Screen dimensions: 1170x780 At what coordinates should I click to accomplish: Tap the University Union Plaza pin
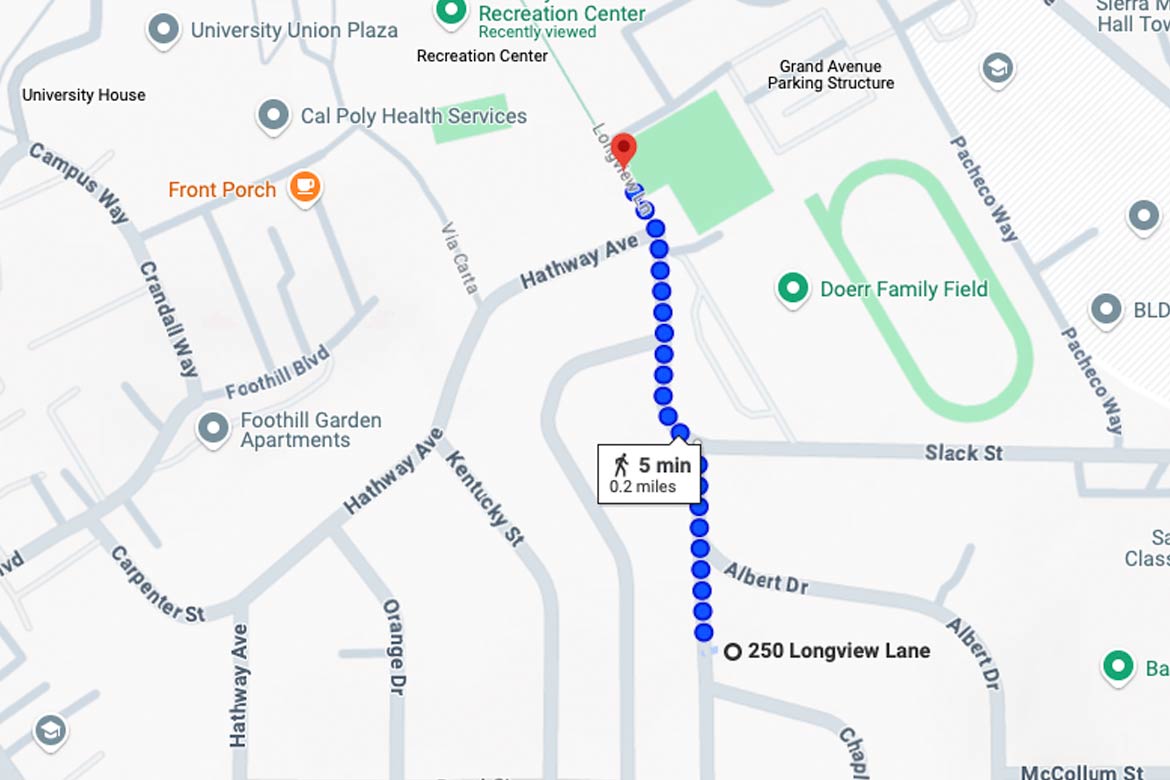point(164,30)
